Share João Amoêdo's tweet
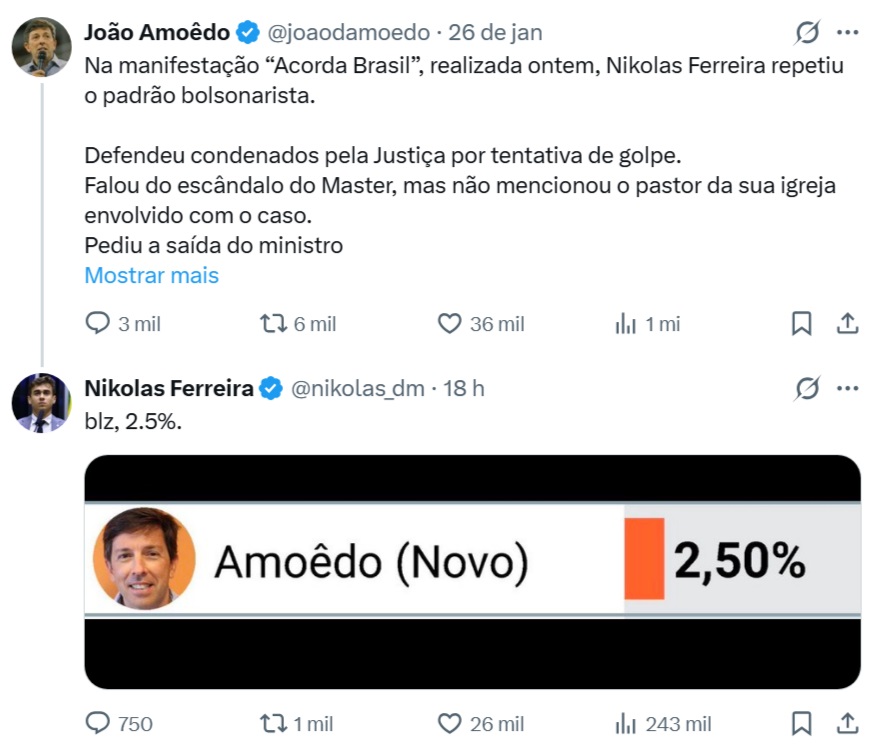 coord(846,323)
